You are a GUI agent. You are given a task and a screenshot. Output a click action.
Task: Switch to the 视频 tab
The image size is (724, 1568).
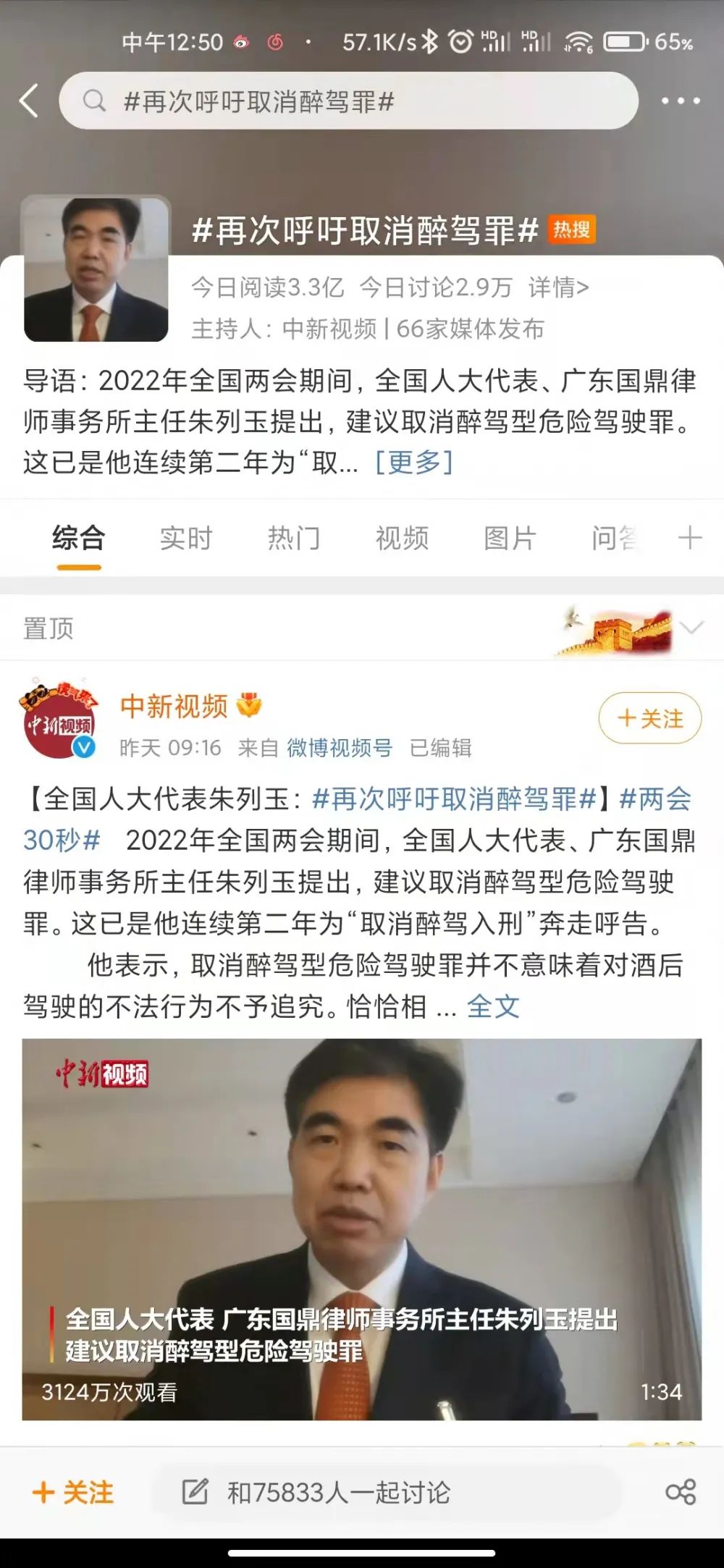click(402, 538)
